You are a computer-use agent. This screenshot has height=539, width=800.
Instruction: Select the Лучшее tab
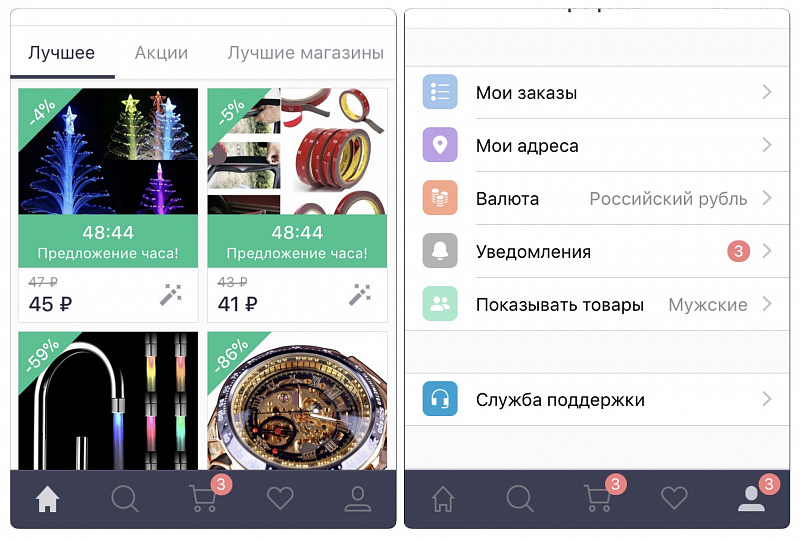tap(62, 53)
